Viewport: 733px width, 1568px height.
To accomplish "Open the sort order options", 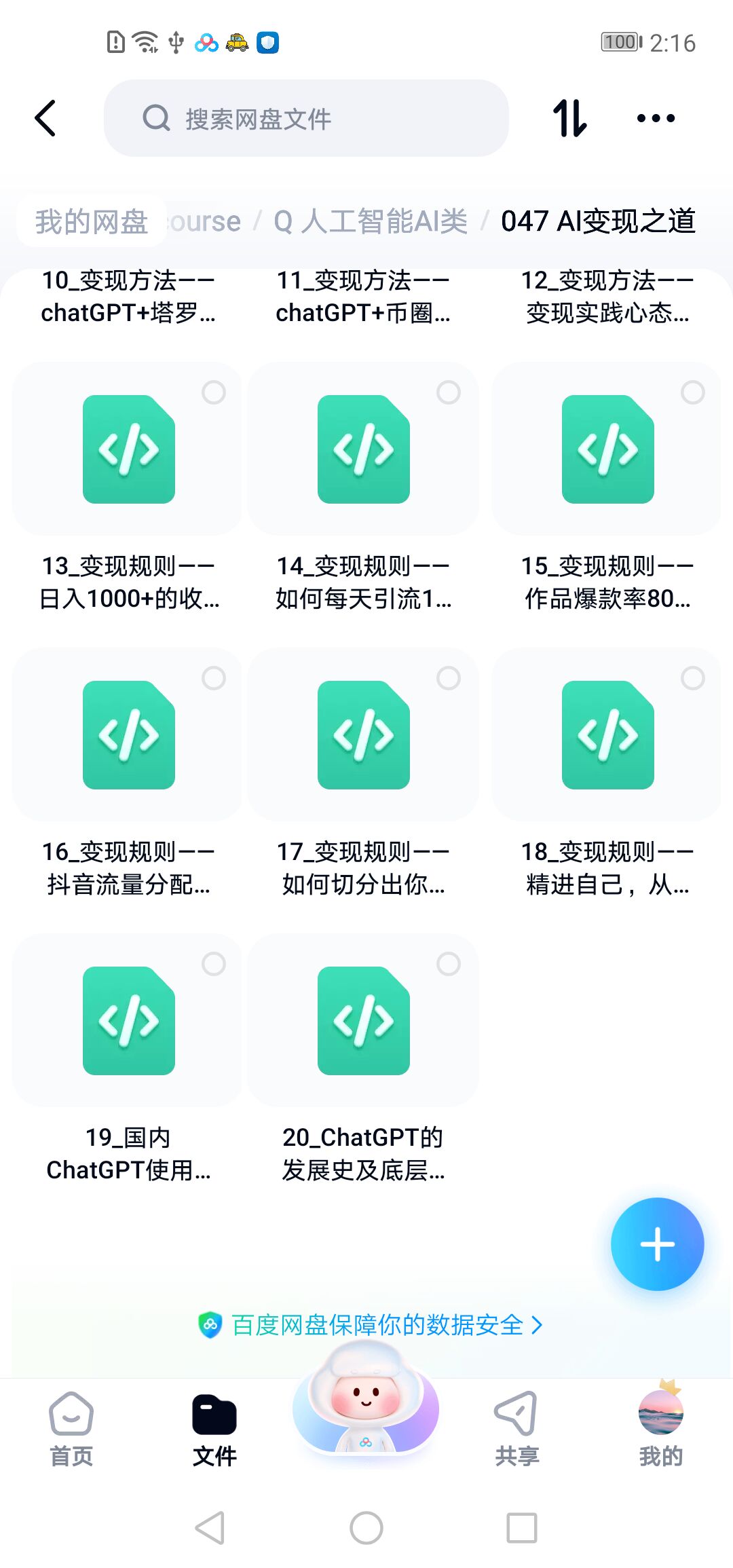I will pyautogui.click(x=569, y=119).
